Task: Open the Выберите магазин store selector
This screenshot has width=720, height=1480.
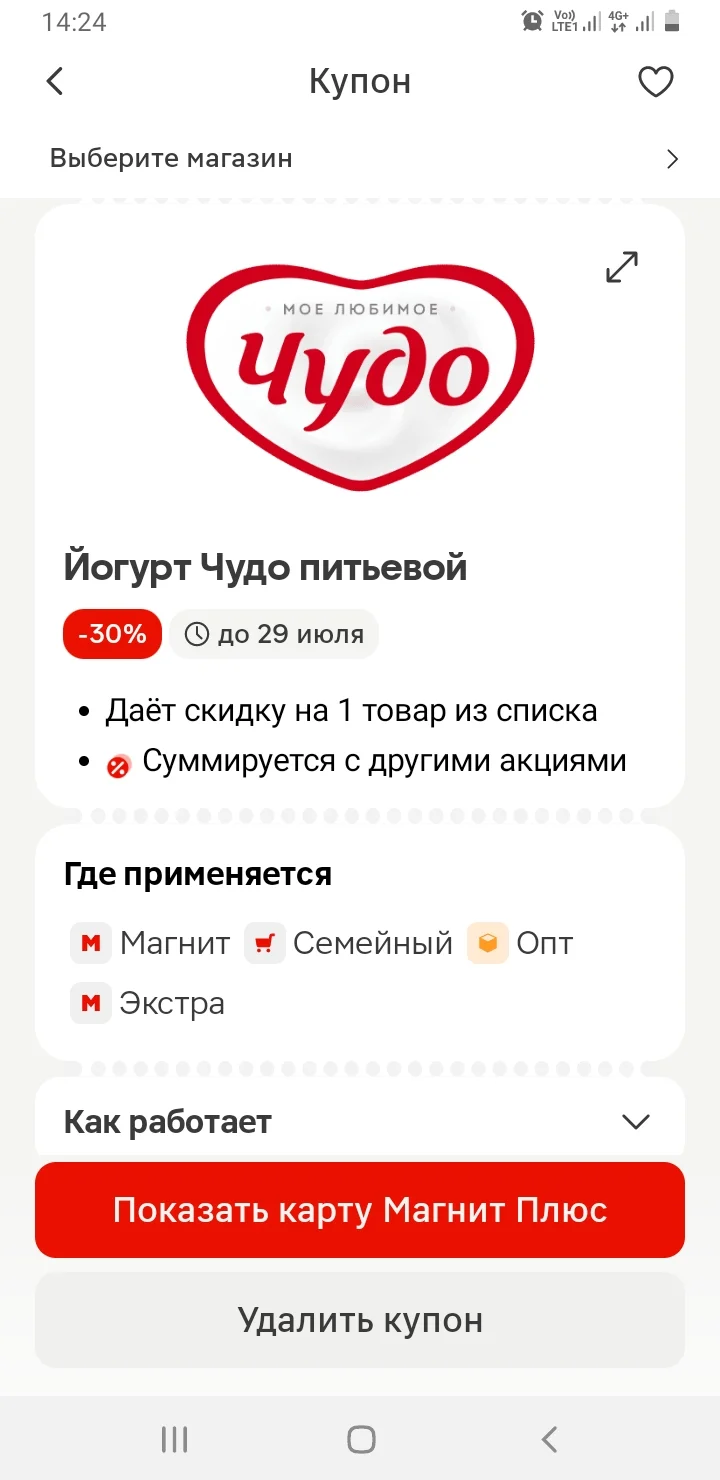Action: (360, 158)
